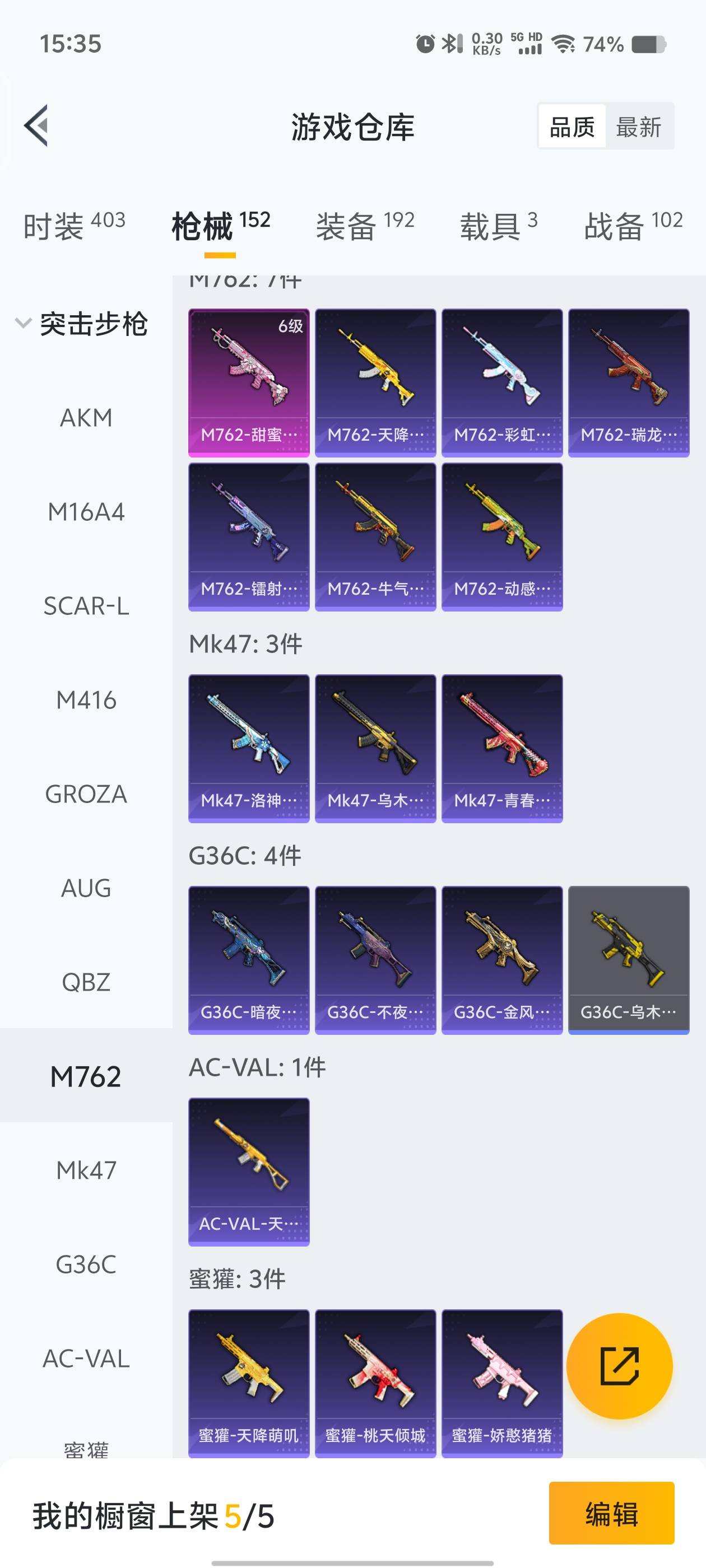Select AKM in the weapon list
Image resolution: width=706 pixels, height=1568 pixels.
[86, 418]
